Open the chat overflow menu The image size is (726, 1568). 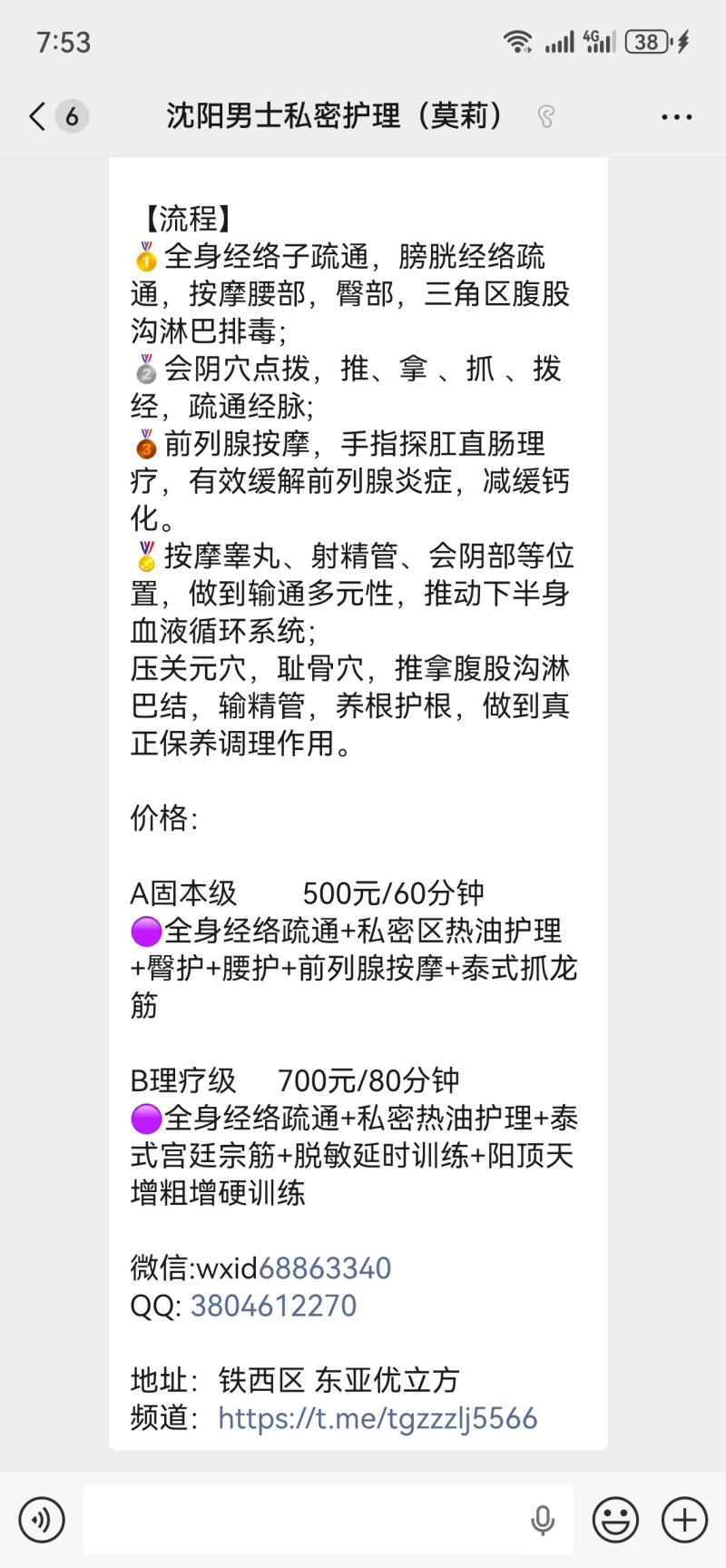click(676, 117)
